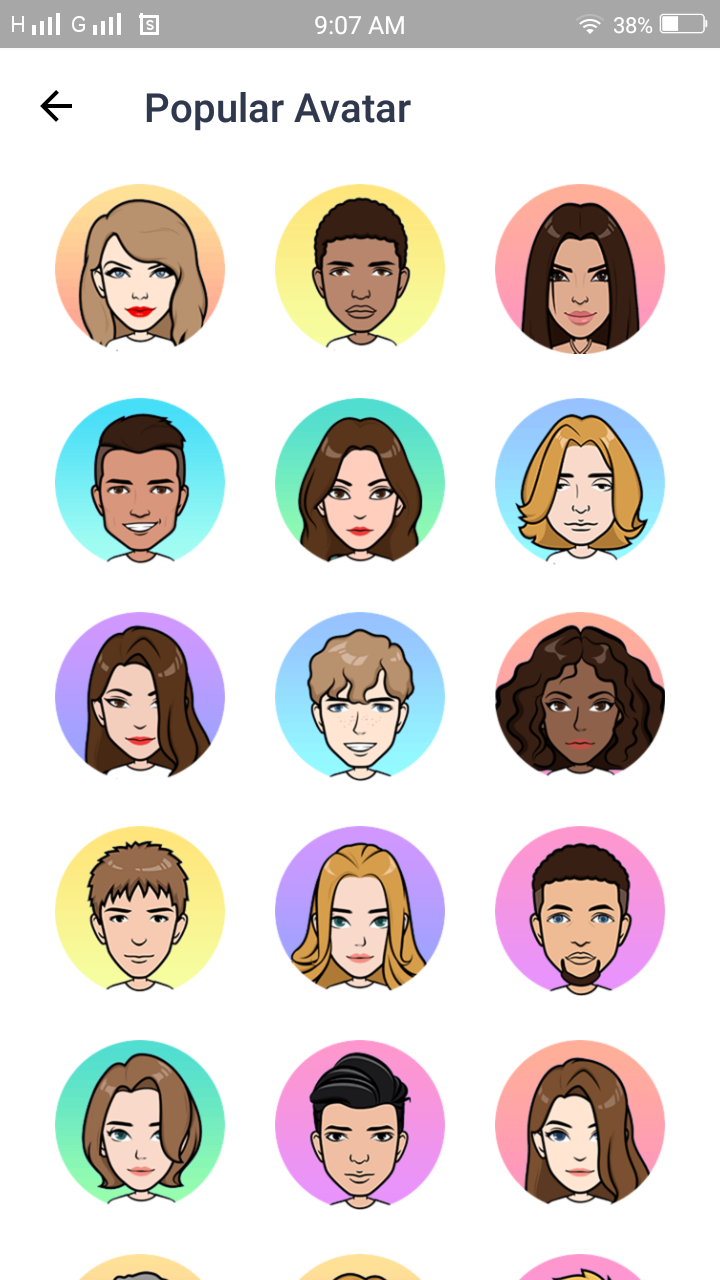Select the short brown-haired woman avatar on green
This screenshot has height=1280, width=720.
pos(140,1124)
